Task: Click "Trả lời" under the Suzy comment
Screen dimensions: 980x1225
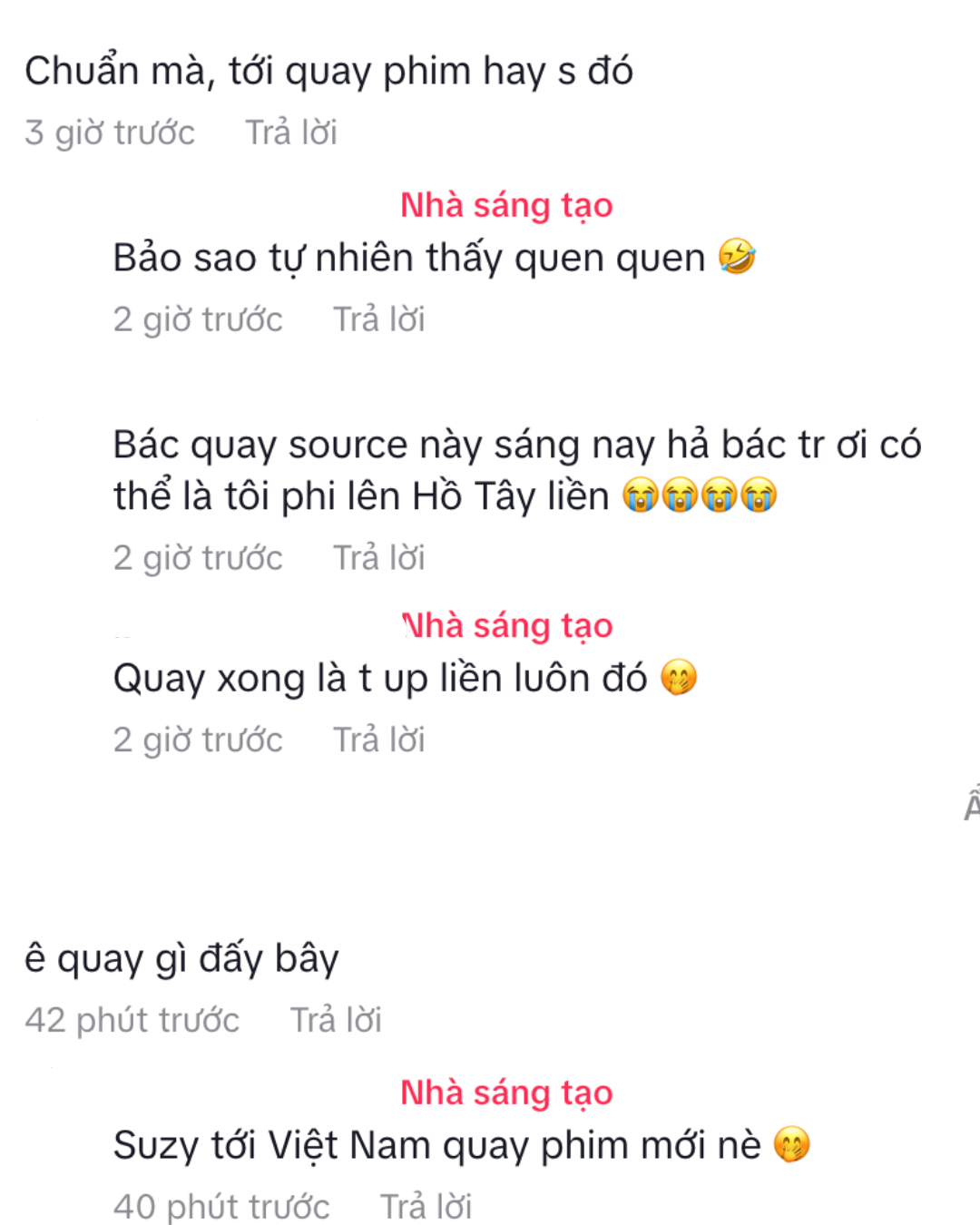Action: (426, 1205)
